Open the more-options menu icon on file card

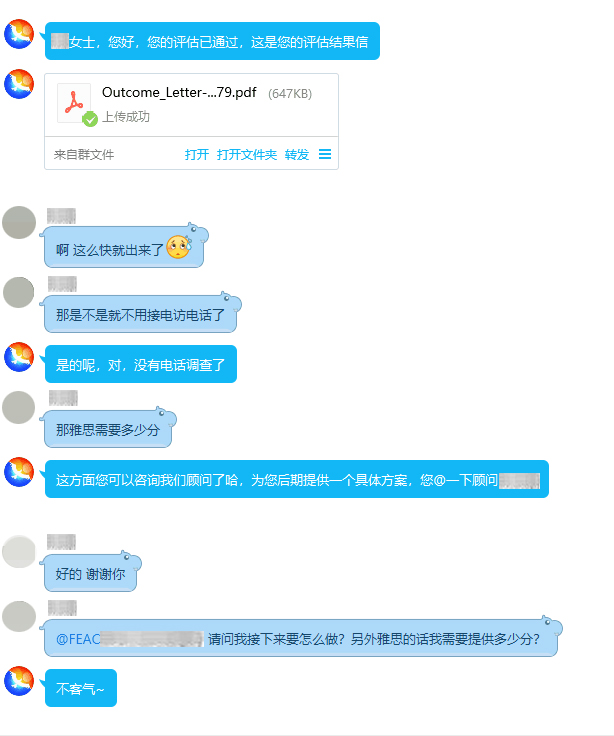[x=325, y=155]
